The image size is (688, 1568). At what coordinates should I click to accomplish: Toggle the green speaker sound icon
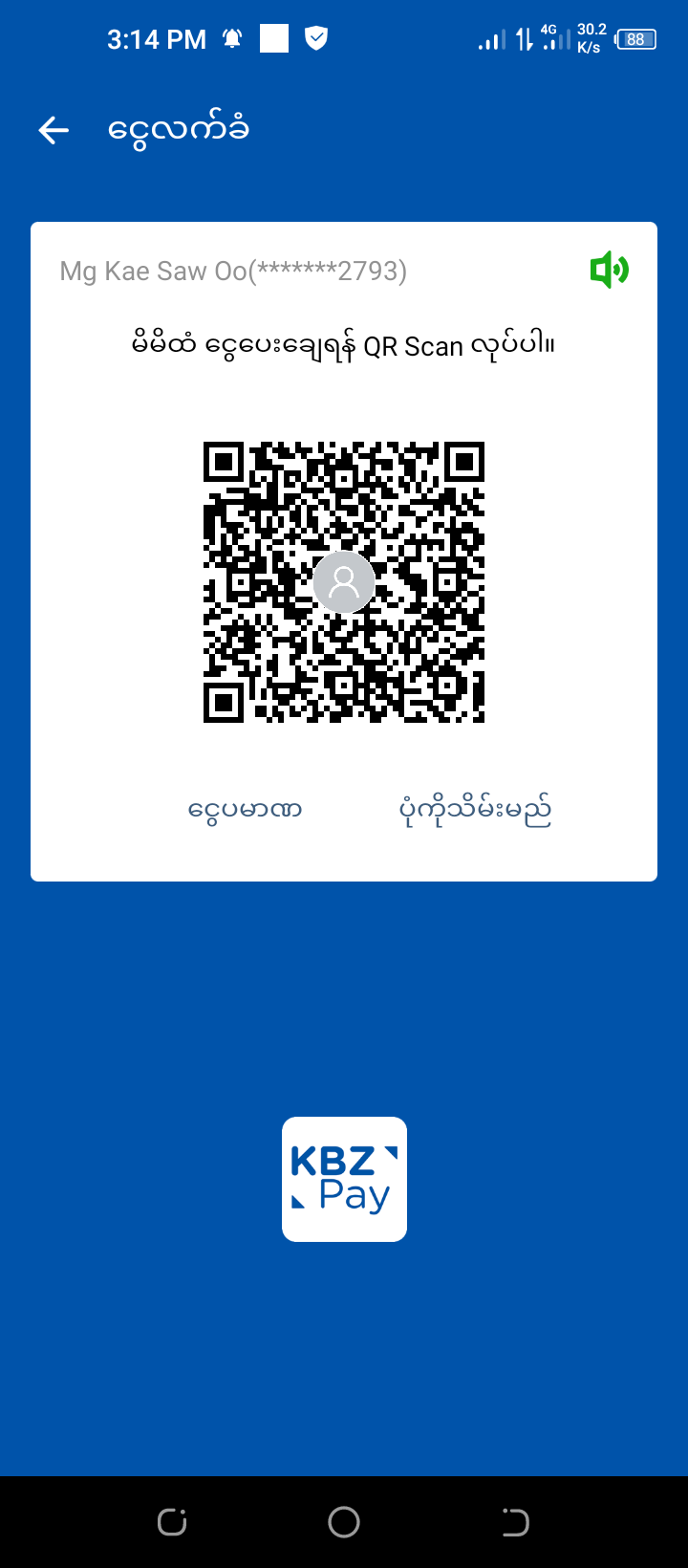pos(609,271)
